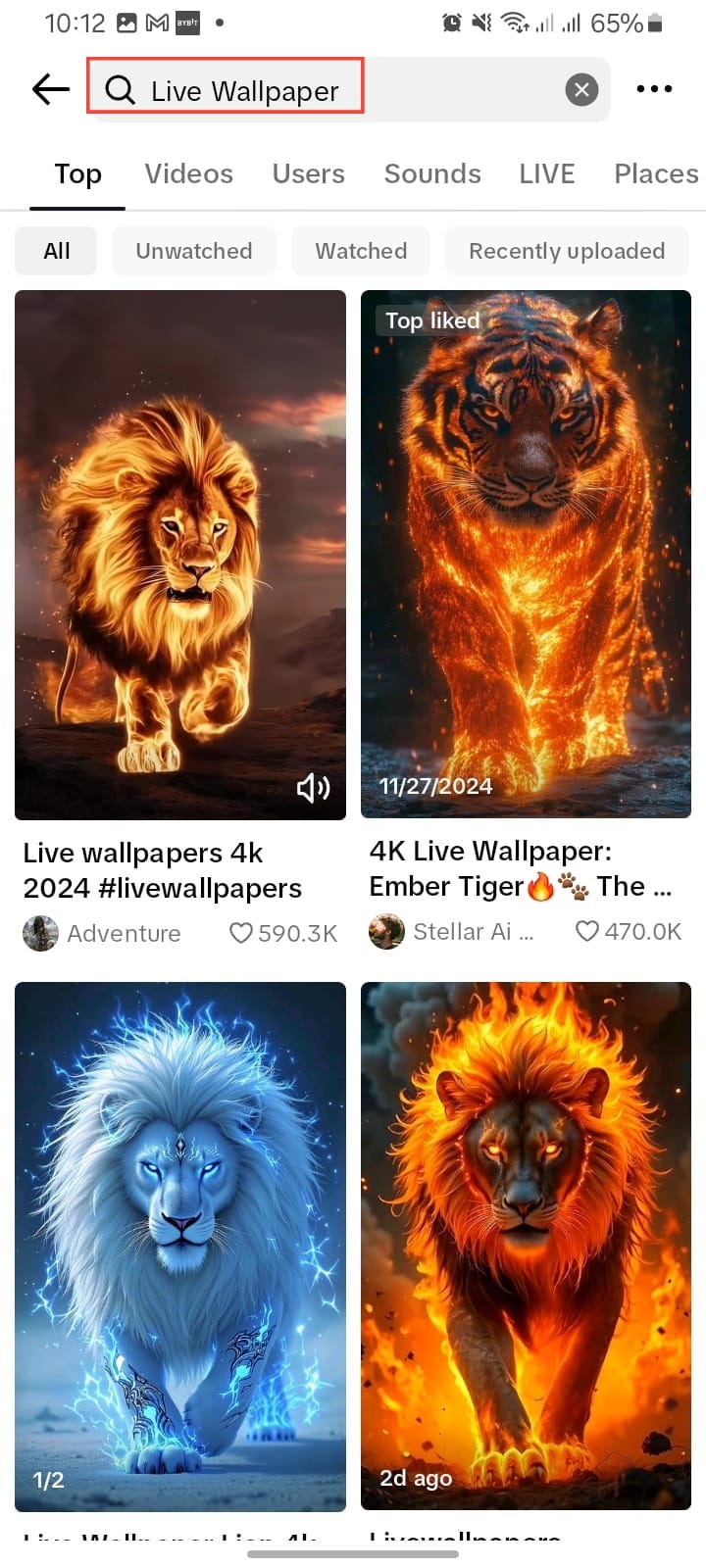Go to the Places tab
The height and width of the screenshot is (1568, 706).
point(655,173)
